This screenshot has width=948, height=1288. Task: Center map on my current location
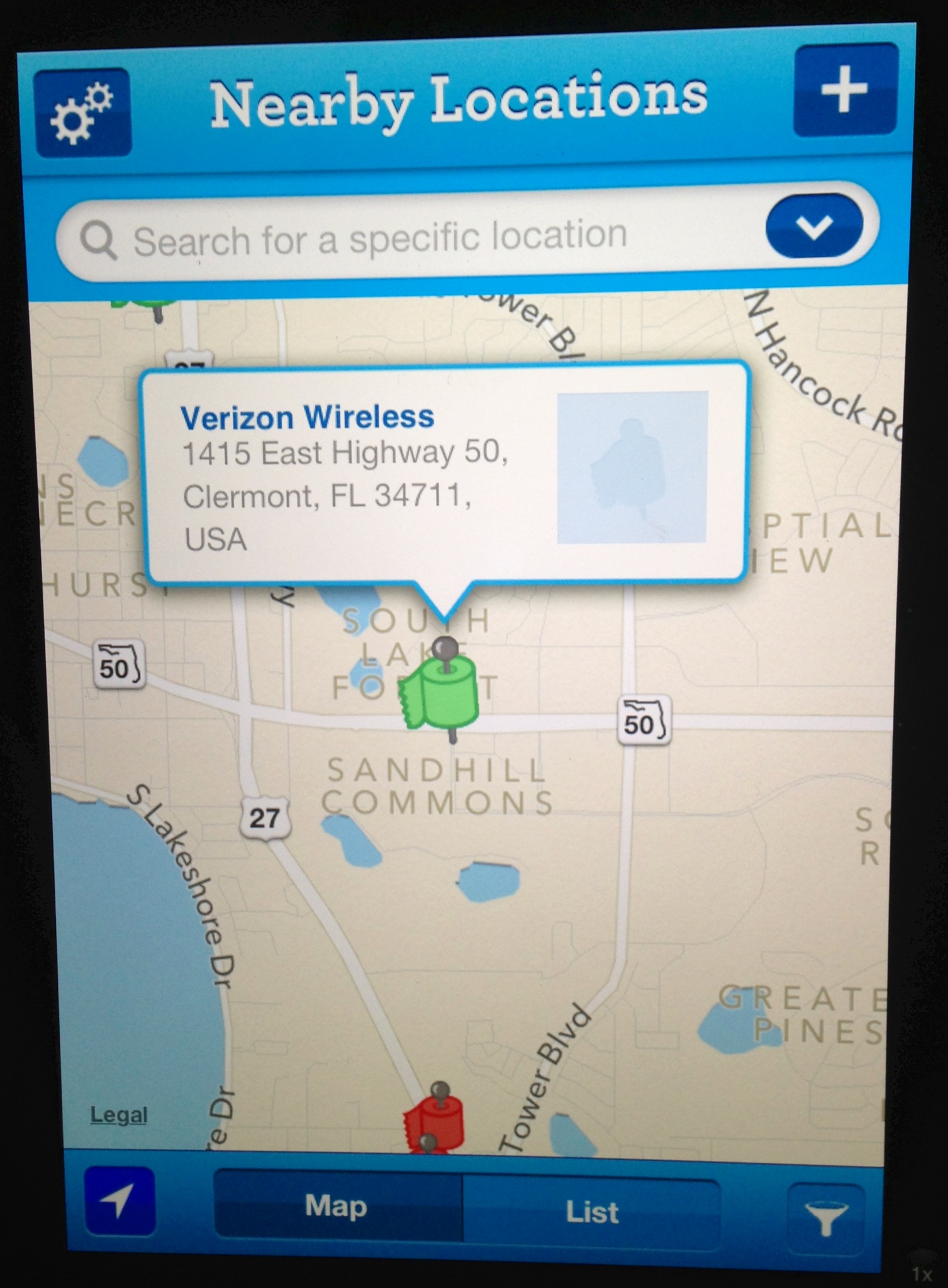point(120,1201)
